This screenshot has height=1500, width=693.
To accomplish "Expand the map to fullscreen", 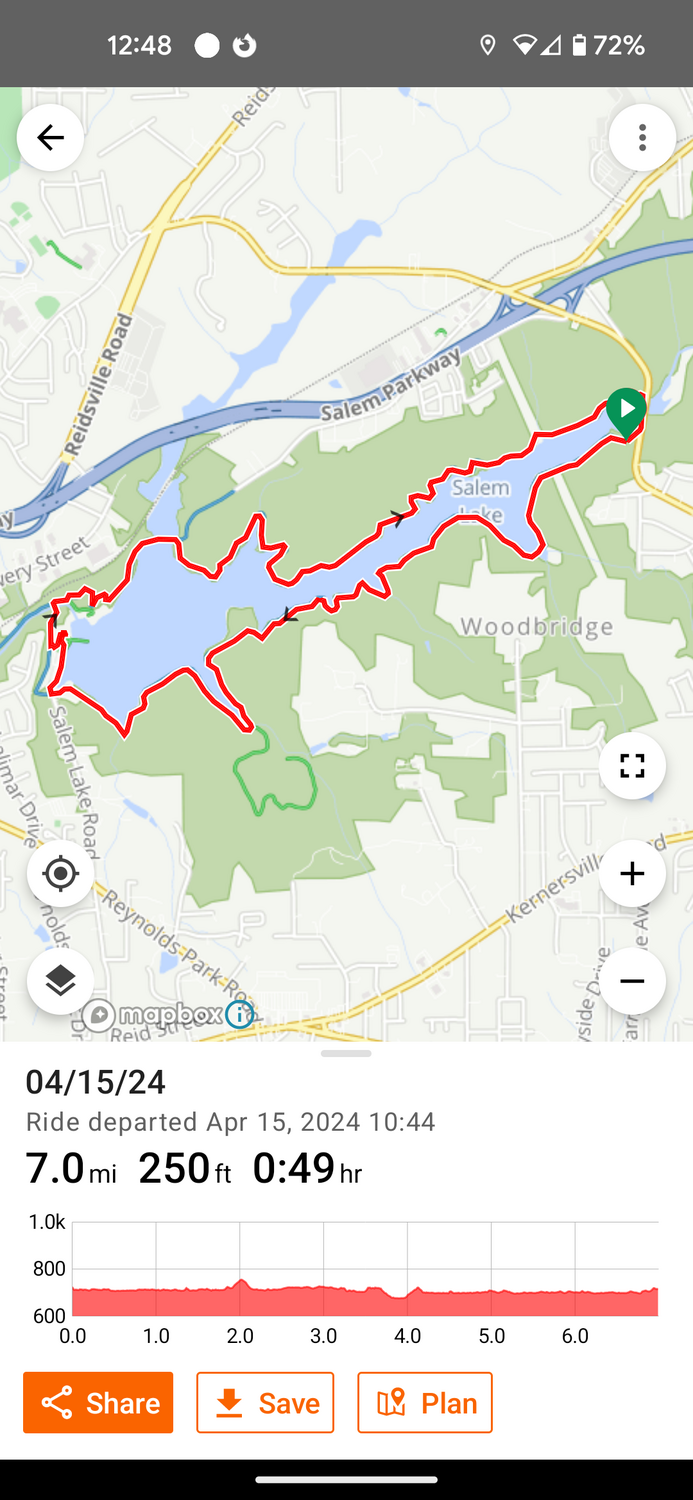I will pos(632,766).
